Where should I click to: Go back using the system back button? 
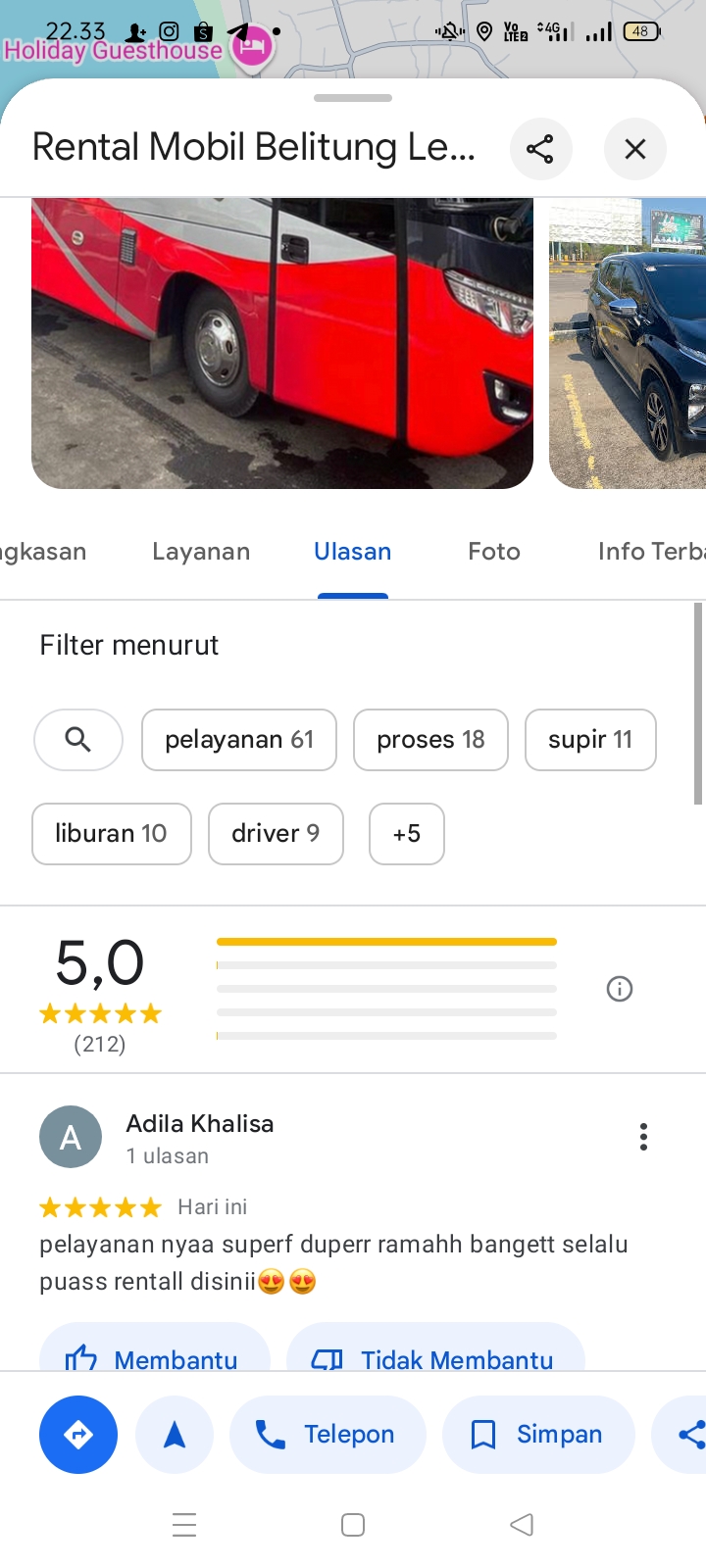522,1525
